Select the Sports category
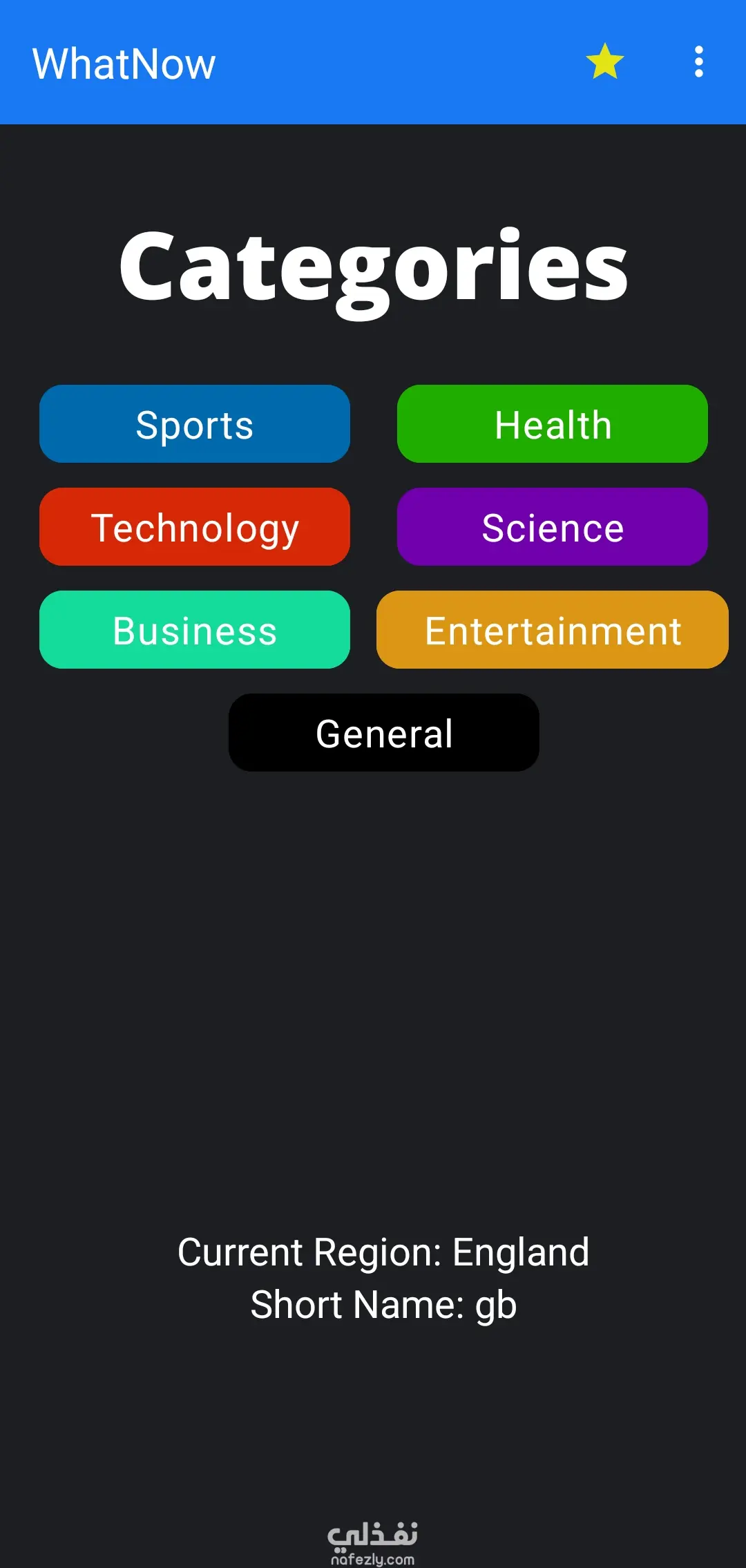 (x=195, y=424)
